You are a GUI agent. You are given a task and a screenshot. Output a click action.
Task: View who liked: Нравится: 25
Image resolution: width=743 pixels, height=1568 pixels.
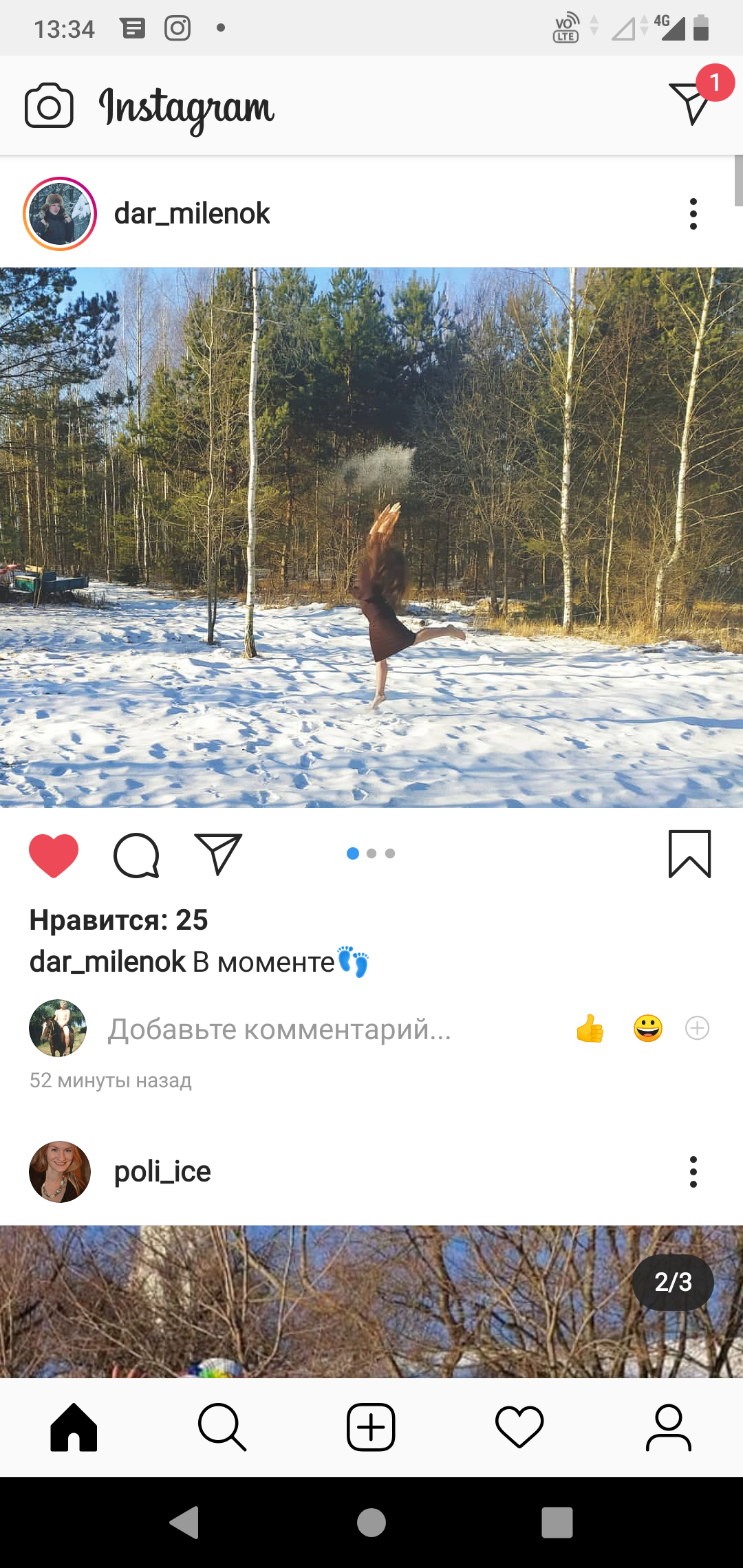tap(118, 920)
